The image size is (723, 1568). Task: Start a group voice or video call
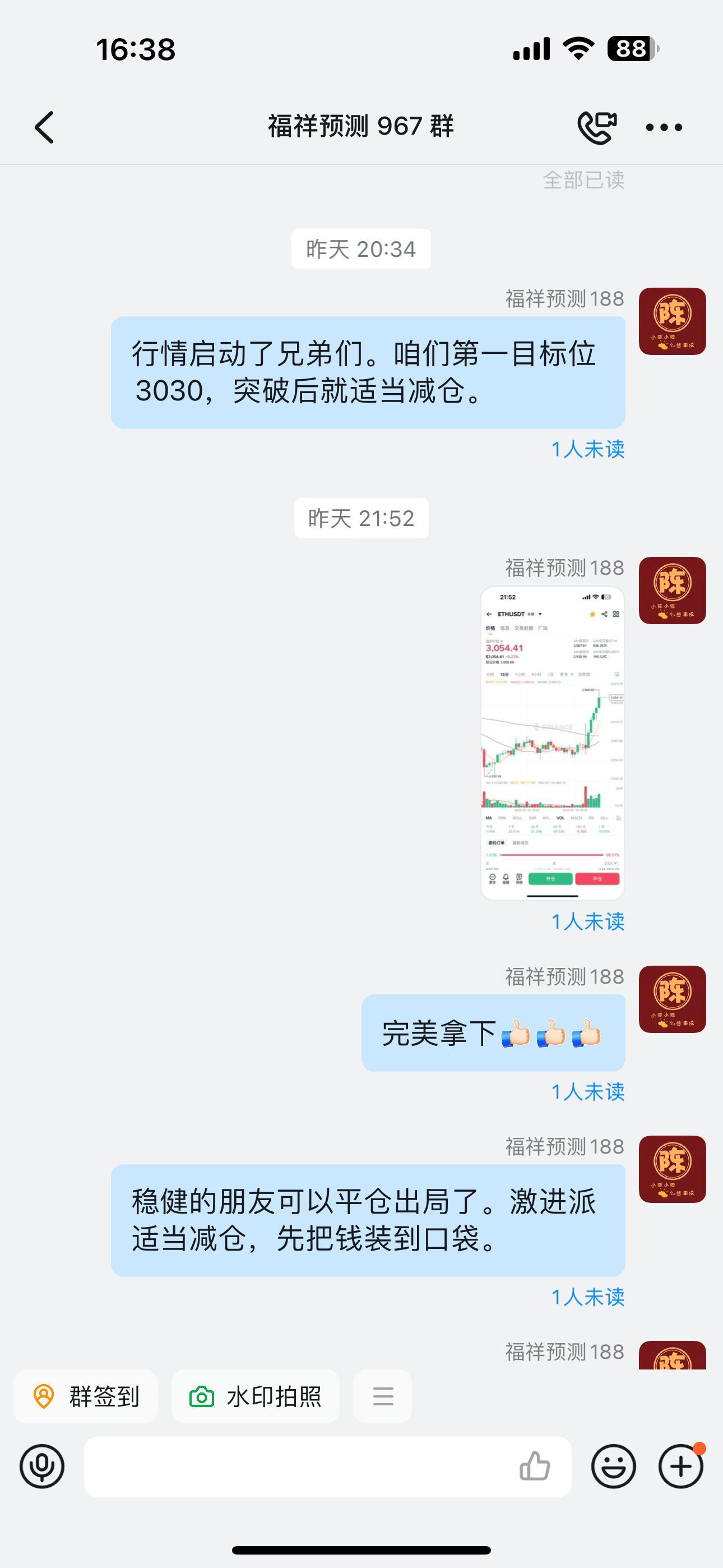coord(596,127)
